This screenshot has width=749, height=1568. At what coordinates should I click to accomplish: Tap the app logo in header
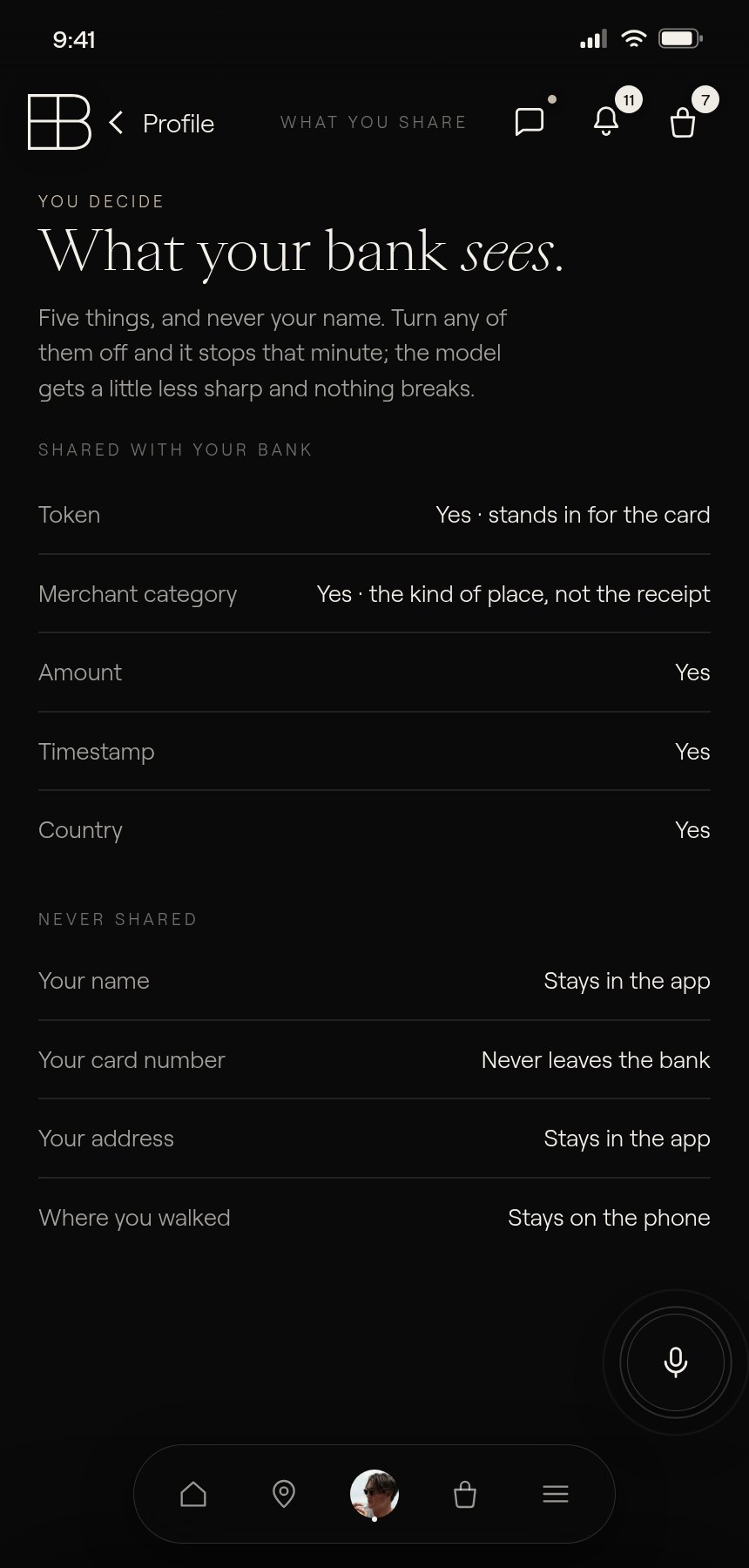coord(59,122)
